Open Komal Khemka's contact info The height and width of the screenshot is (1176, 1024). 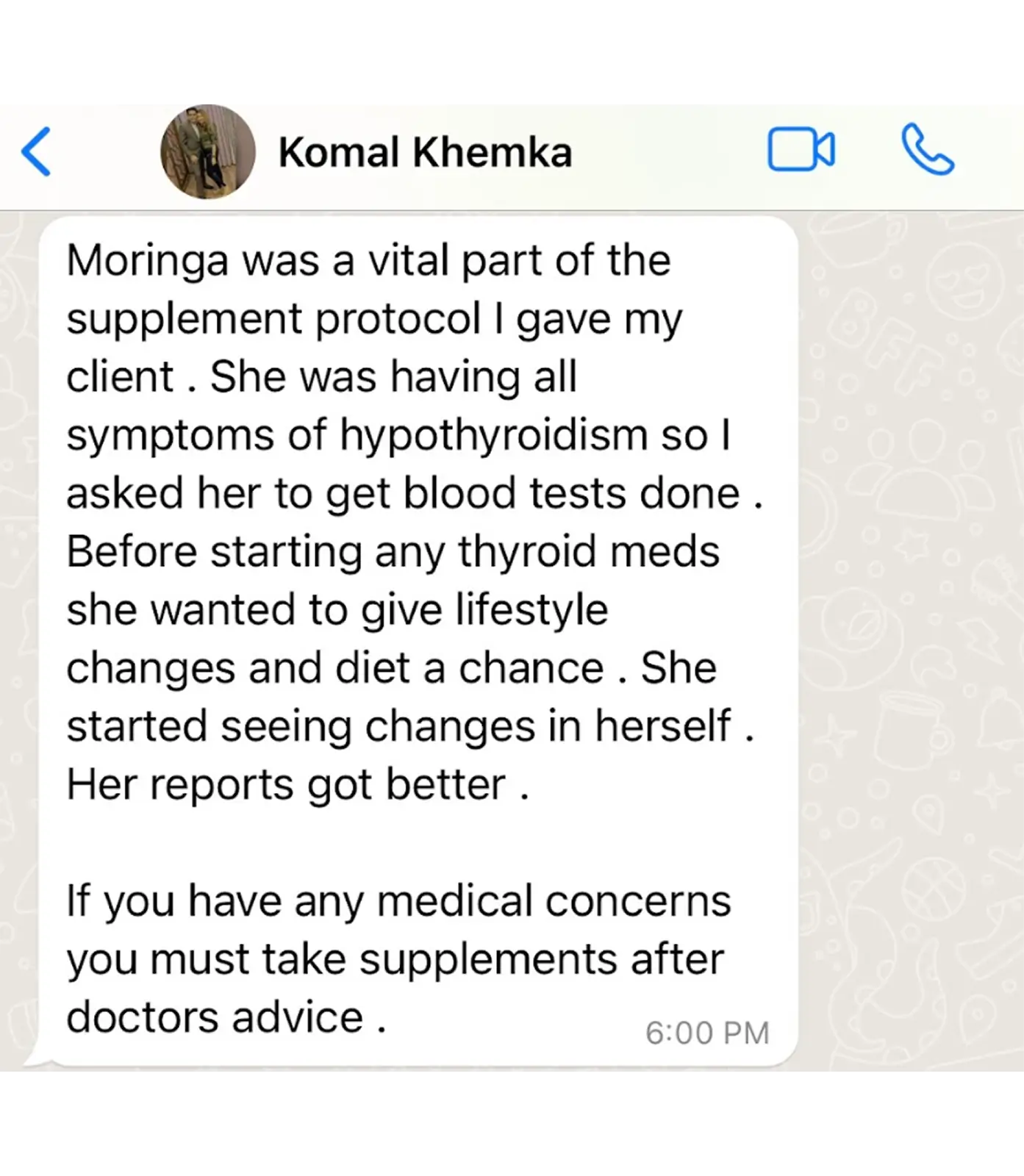(x=424, y=153)
